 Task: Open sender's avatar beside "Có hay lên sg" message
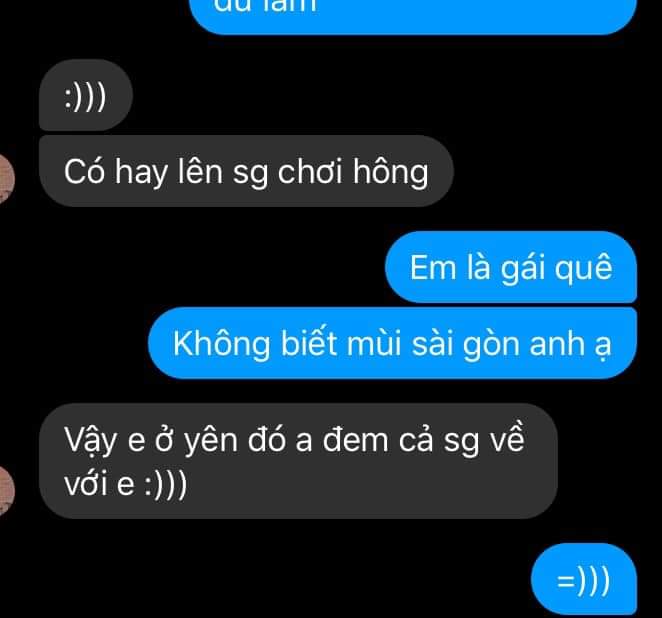point(8,179)
